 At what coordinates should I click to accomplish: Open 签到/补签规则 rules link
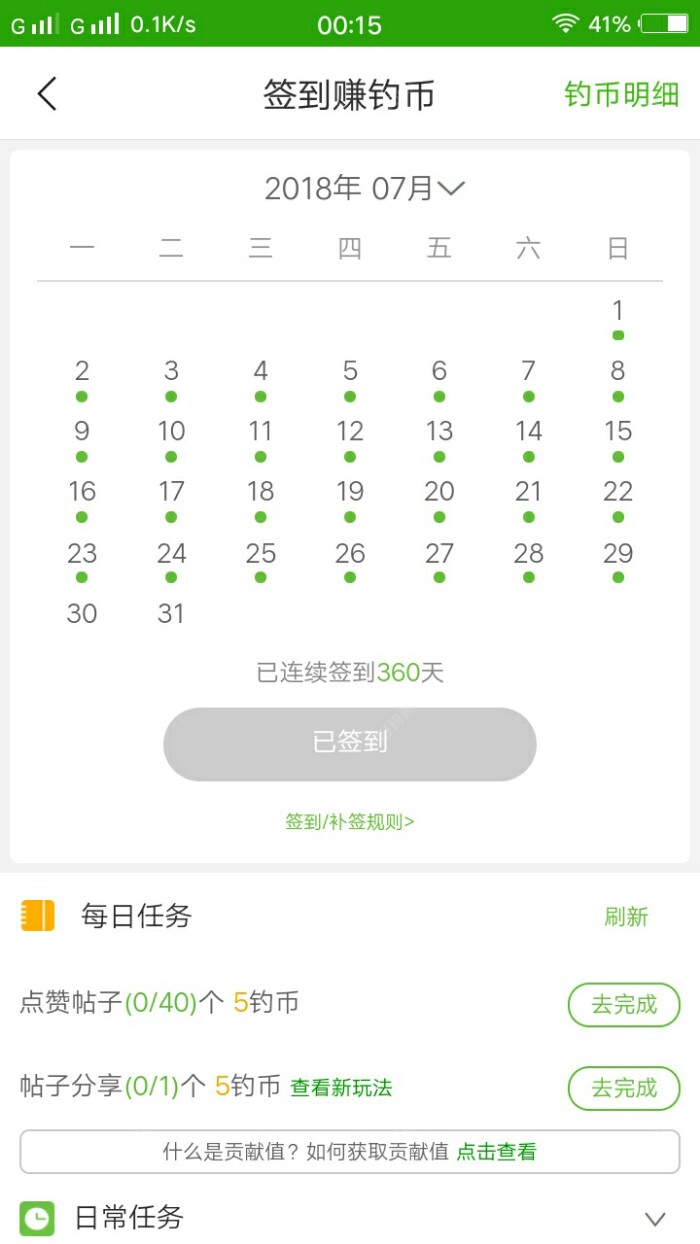click(350, 822)
